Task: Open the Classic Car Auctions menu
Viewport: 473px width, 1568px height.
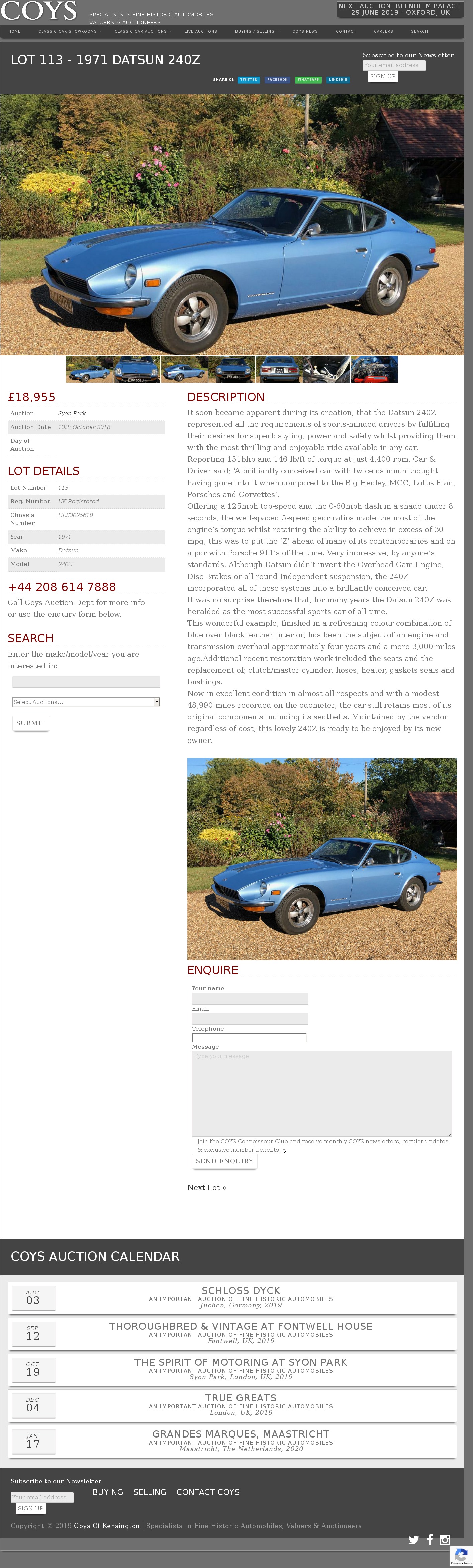Action: (x=141, y=32)
